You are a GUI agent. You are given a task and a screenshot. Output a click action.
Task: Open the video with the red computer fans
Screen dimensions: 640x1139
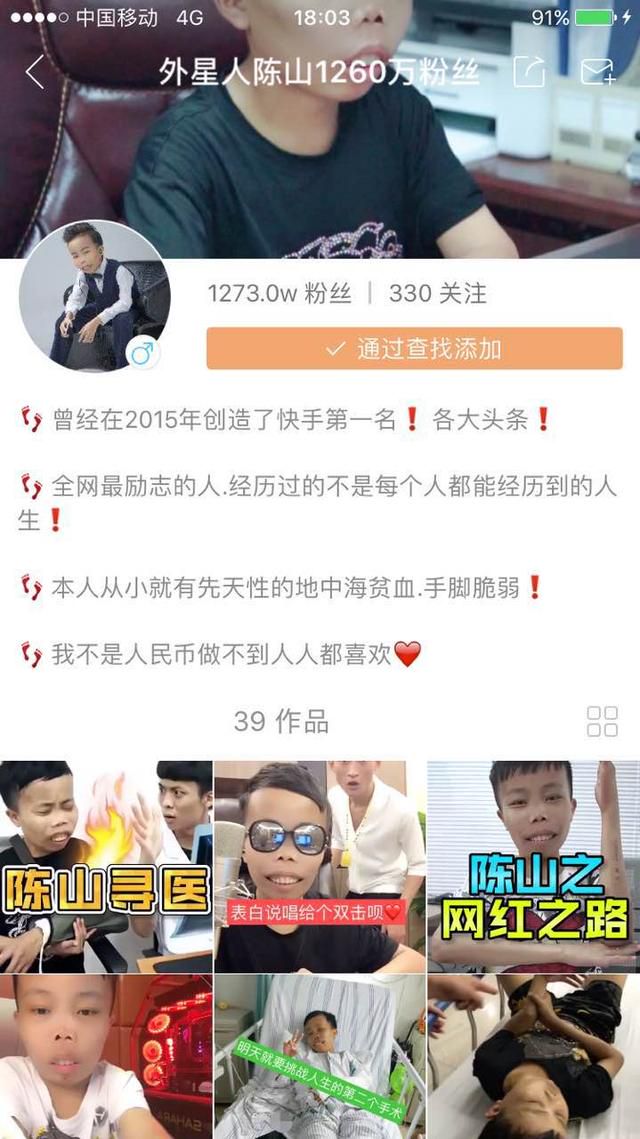pyautogui.click(x=106, y=1056)
